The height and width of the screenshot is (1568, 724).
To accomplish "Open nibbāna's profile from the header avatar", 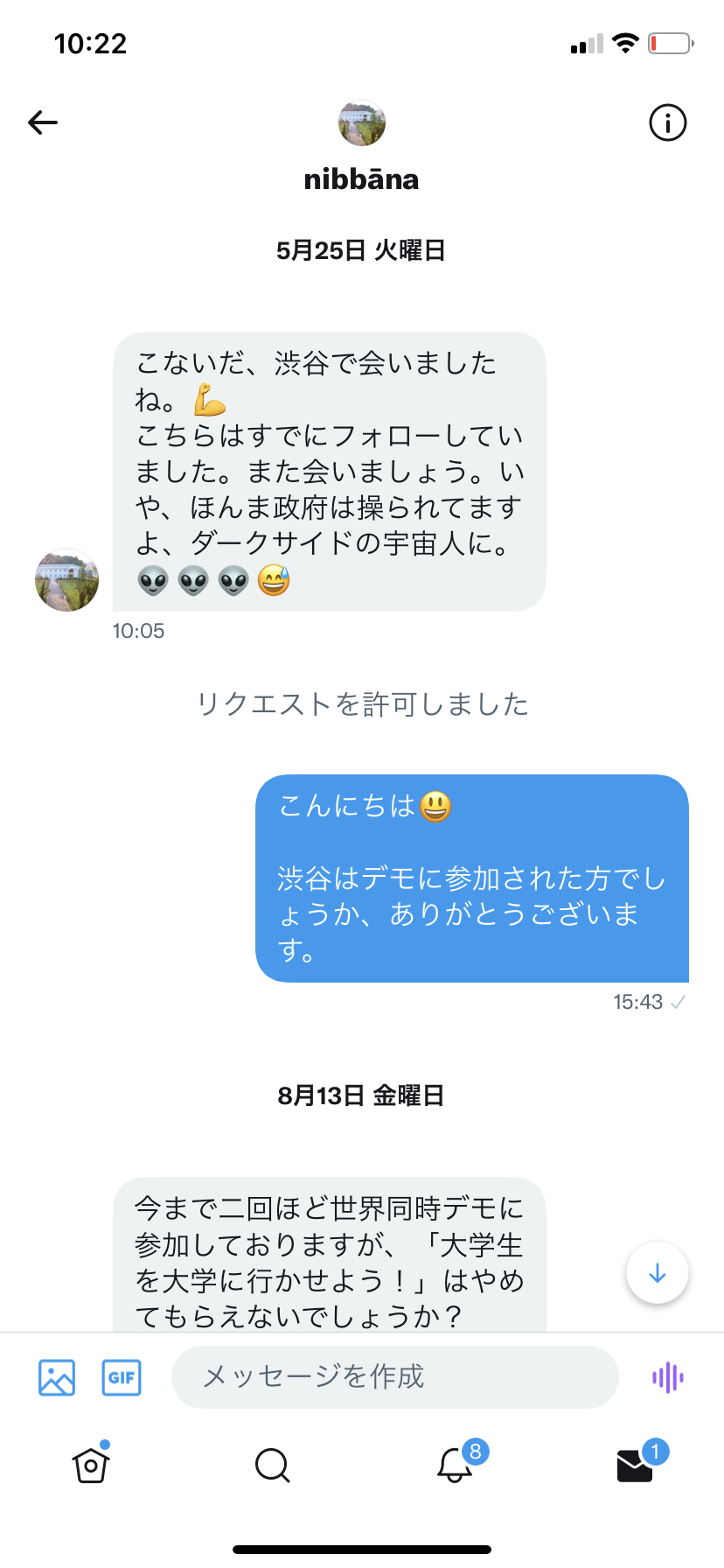I will pyautogui.click(x=361, y=122).
